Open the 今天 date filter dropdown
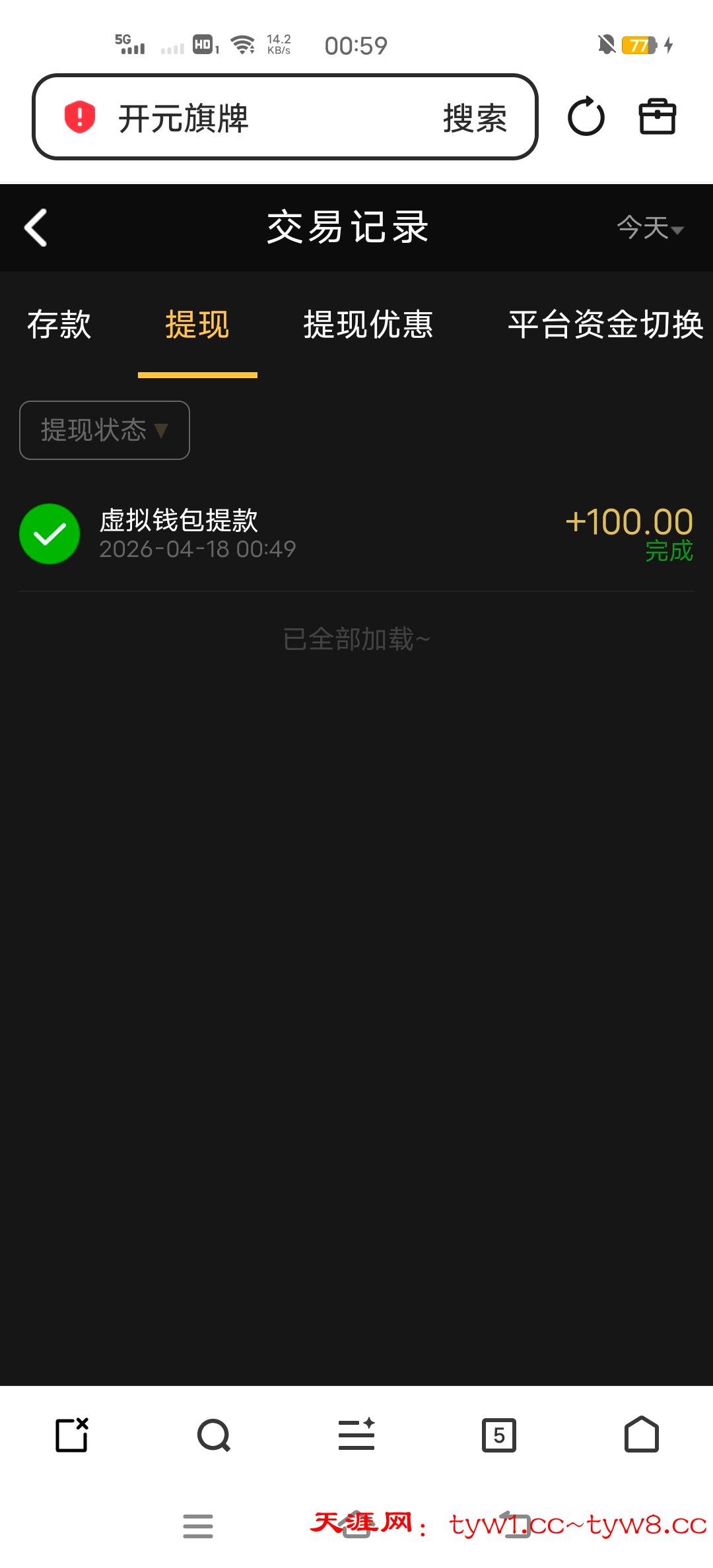Screen dimensions: 713x1568 point(650,228)
